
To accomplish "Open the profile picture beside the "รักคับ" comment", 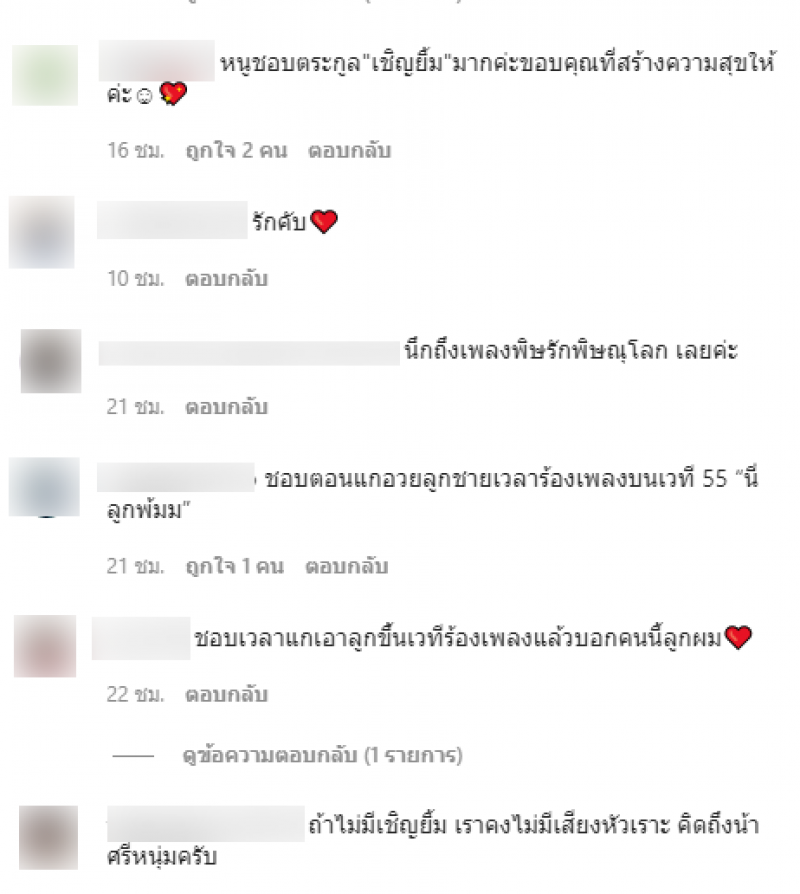I will point(41,231).
